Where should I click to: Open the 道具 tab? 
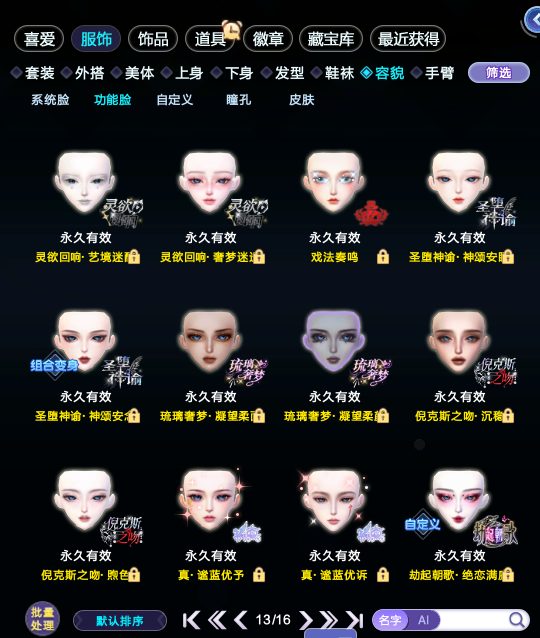pyautogui.click(x=210, y=39)
